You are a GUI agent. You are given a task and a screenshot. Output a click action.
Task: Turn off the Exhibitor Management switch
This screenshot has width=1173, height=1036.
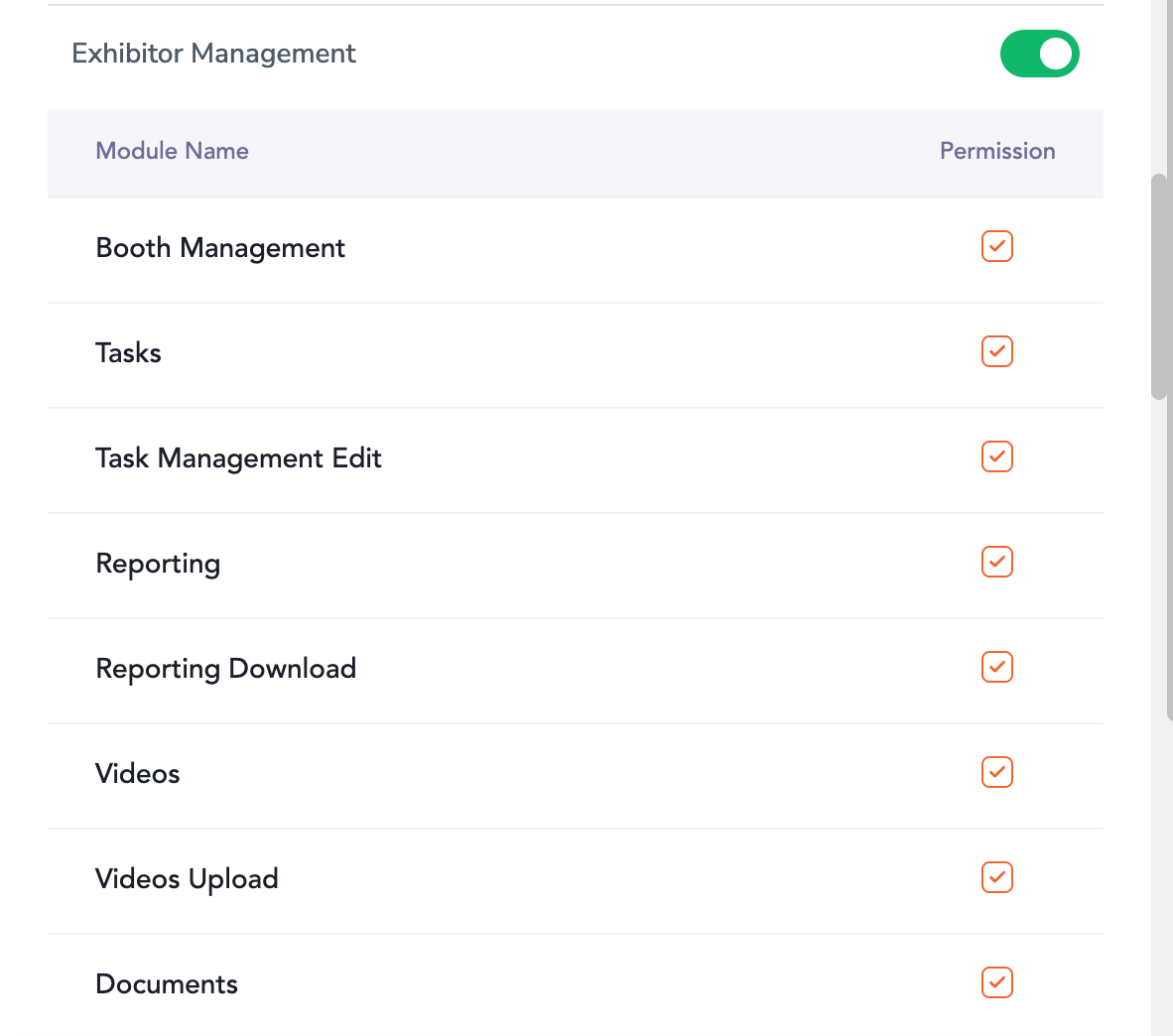pyautogui.click(x=1039, y=54)
